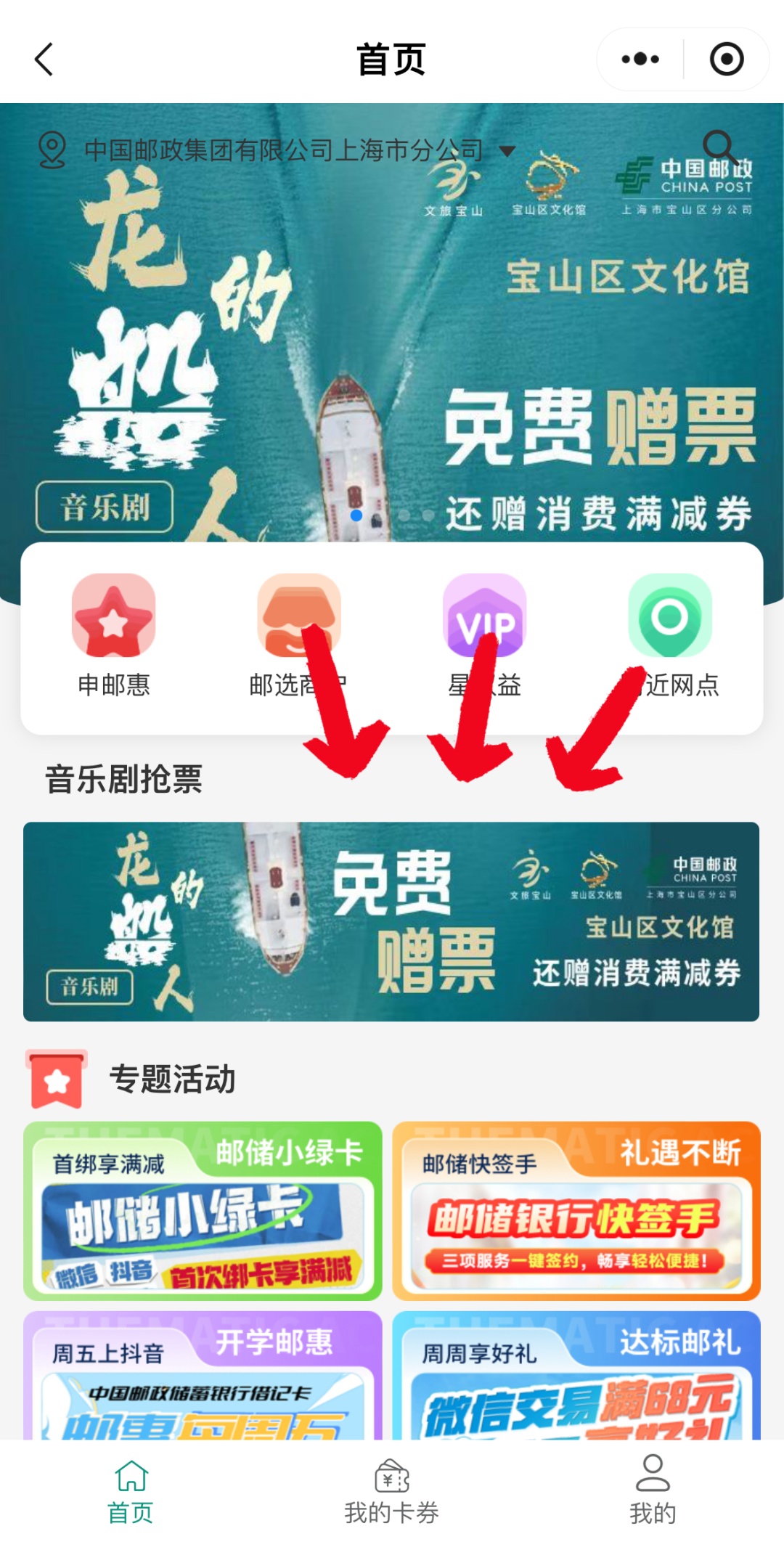
Task: Open the search magnifier icon
Action: click(721, 147)
